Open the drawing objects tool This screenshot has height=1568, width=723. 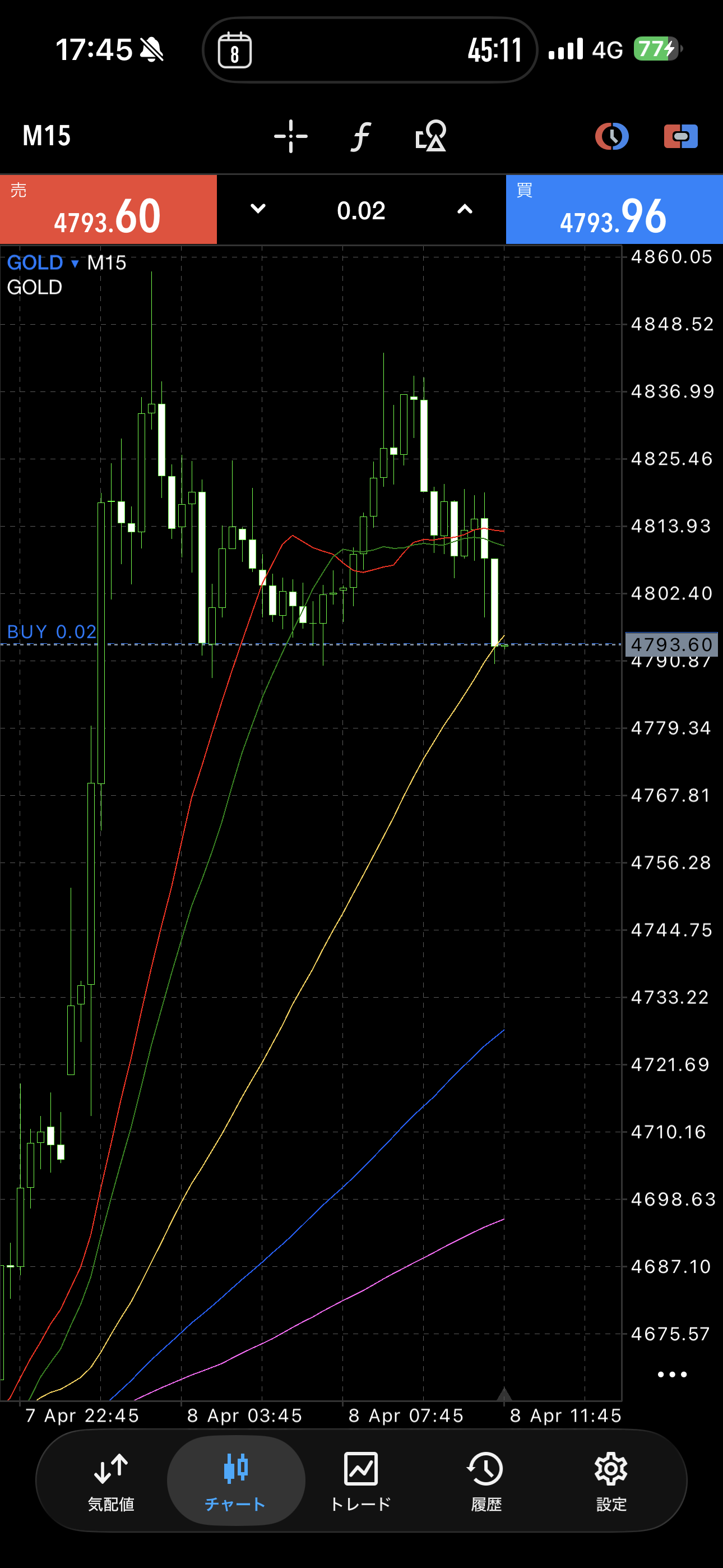(431, 136)
